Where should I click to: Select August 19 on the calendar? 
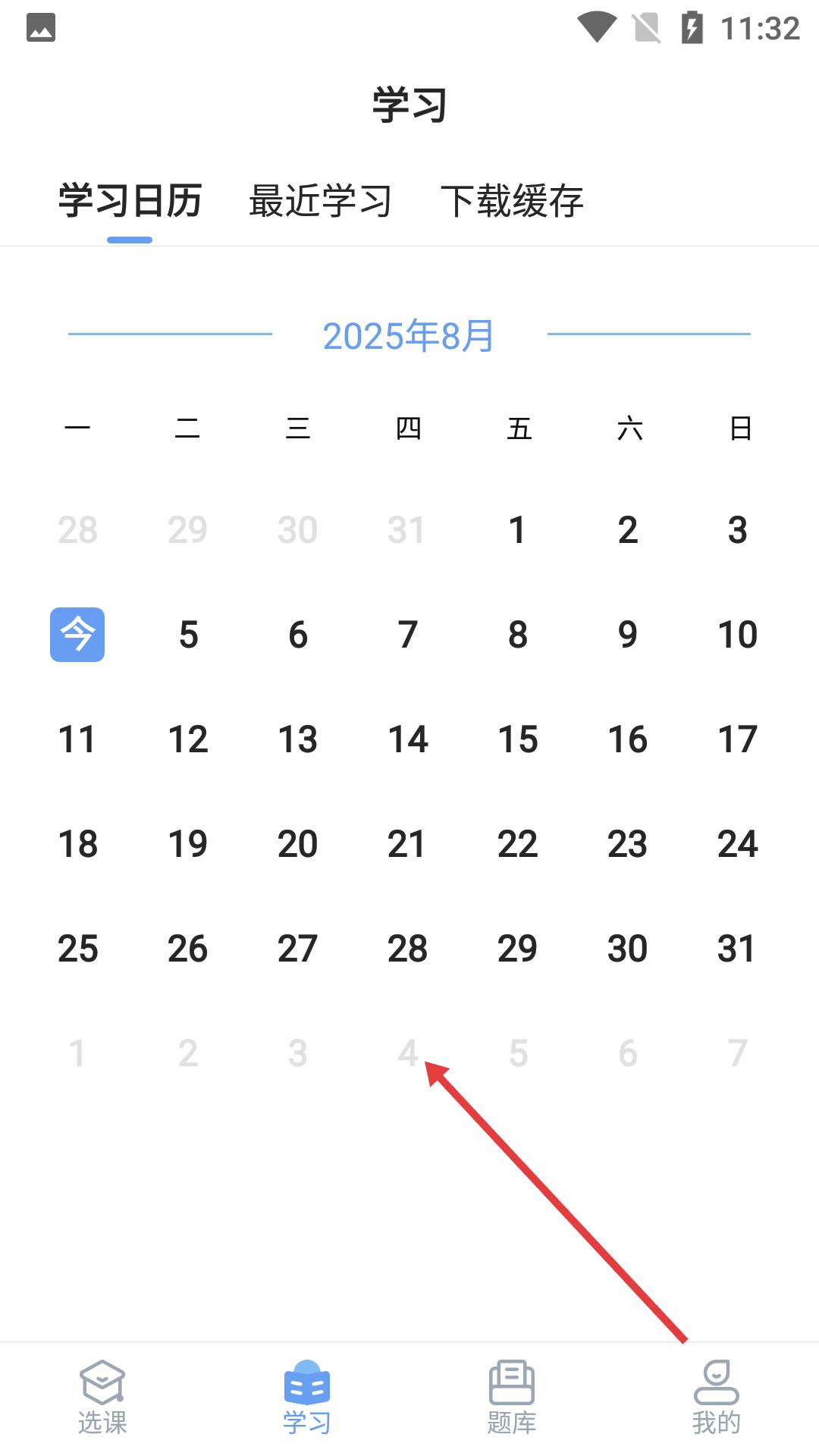tap(187, 844)
